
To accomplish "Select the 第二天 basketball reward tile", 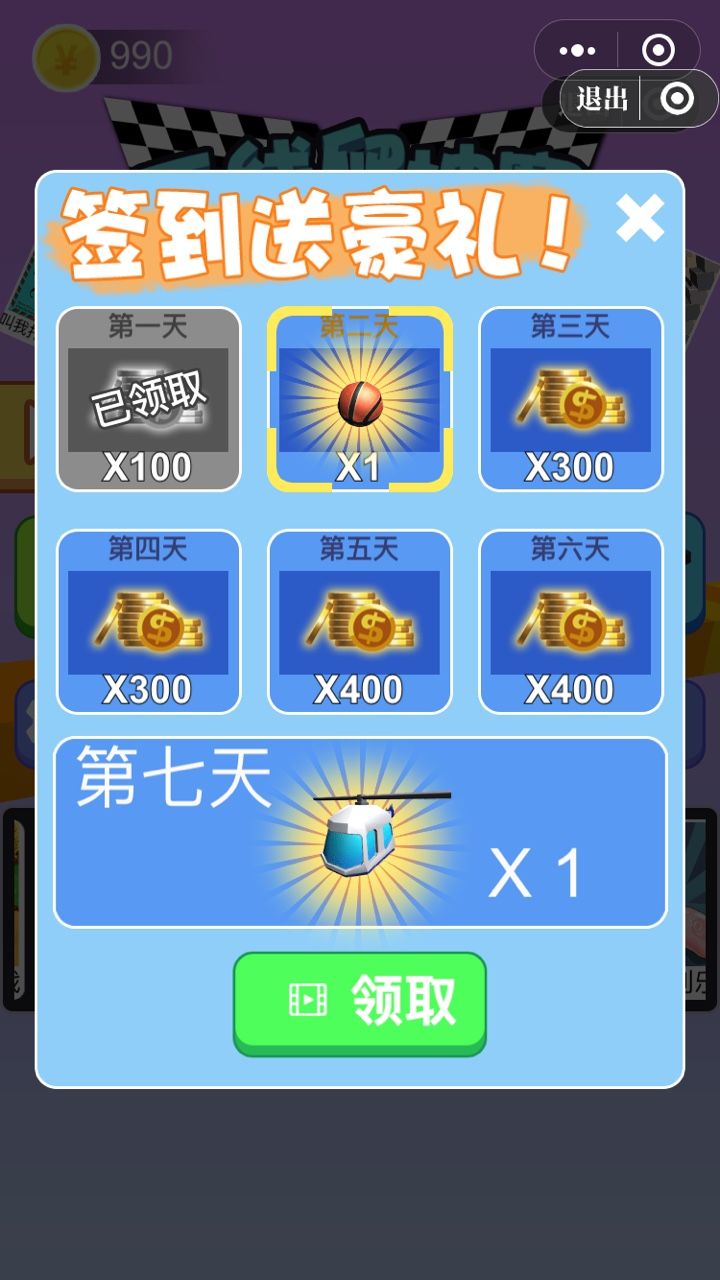I will tap(359, 398).
